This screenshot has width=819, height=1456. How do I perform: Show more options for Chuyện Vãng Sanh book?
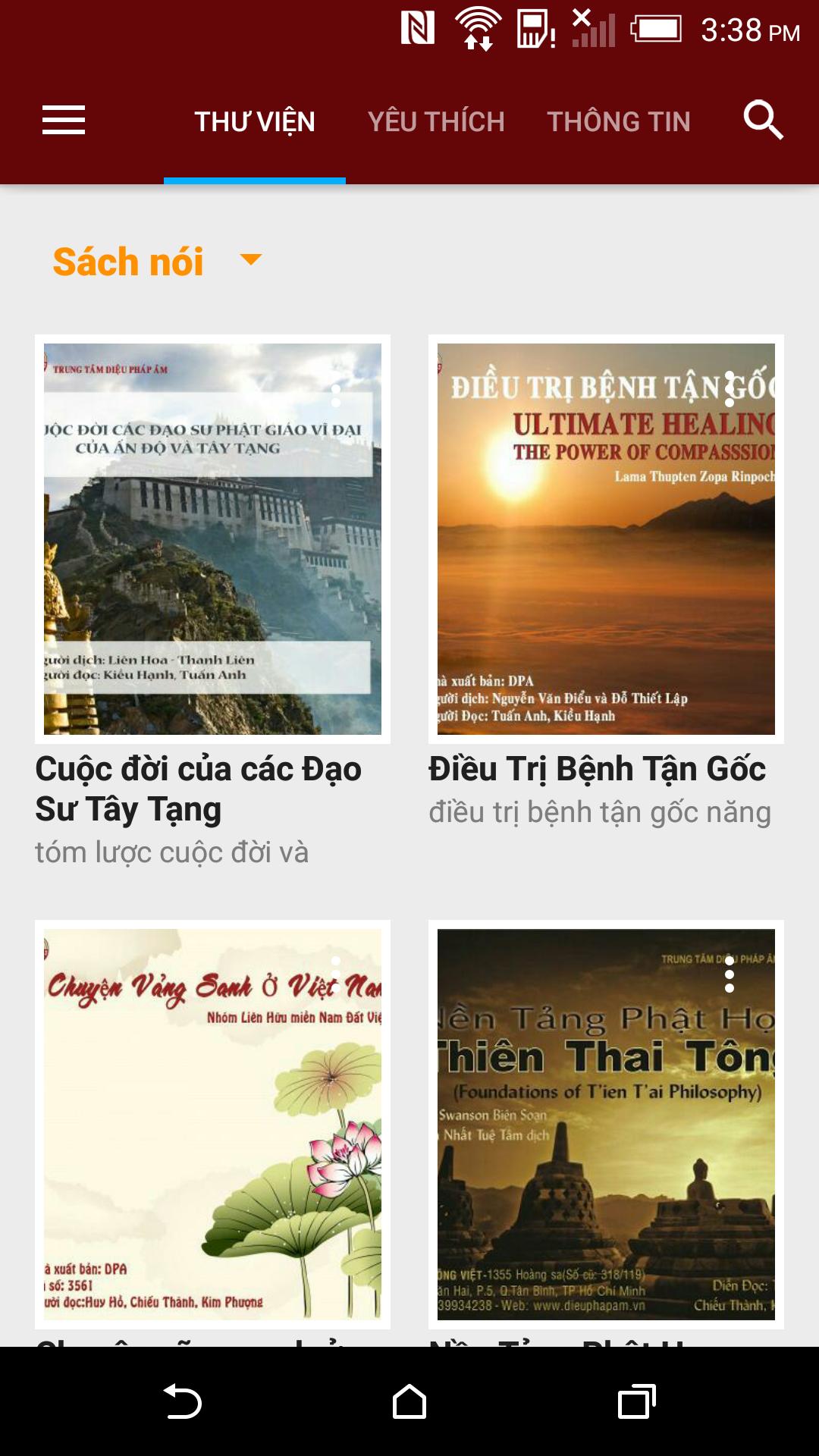[336, 974]
